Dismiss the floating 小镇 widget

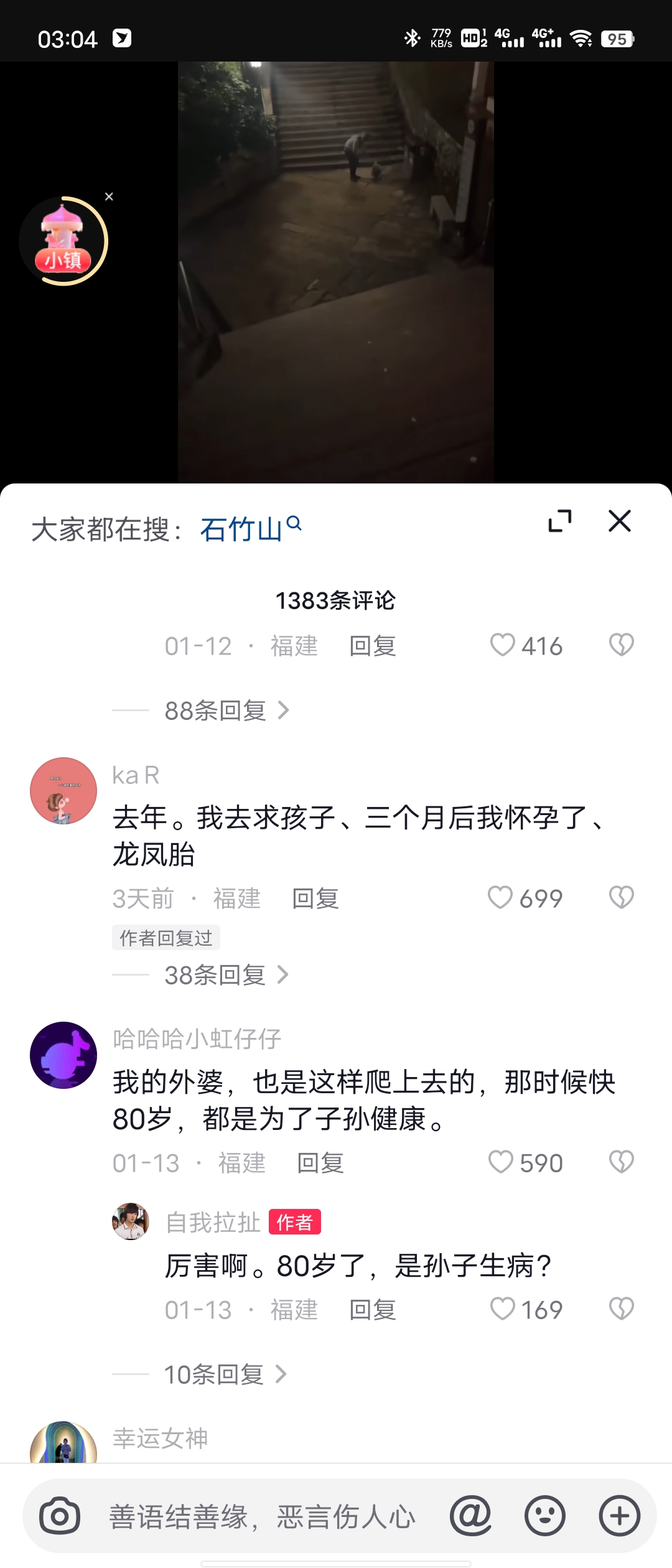[110, 197]
